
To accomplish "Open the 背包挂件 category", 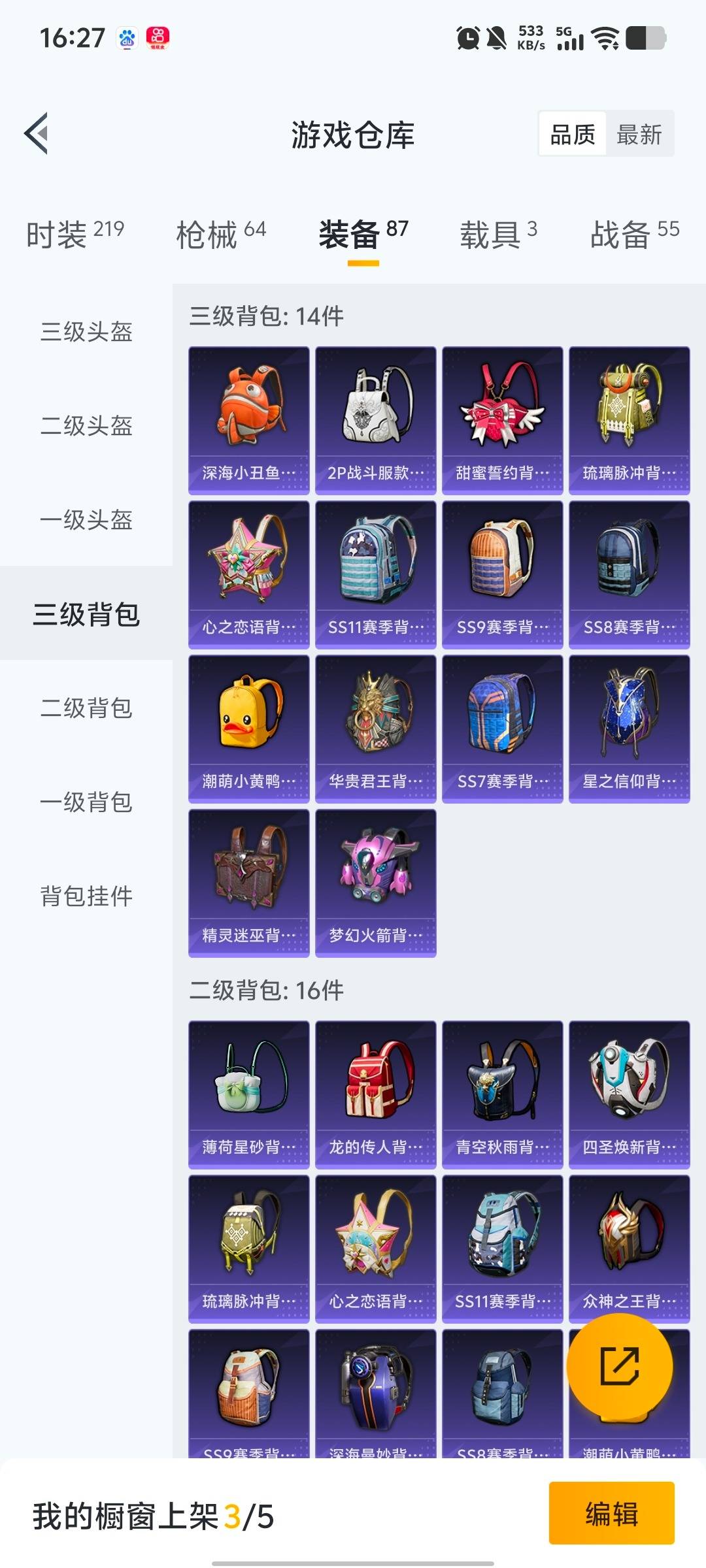I will coord(85,898).
